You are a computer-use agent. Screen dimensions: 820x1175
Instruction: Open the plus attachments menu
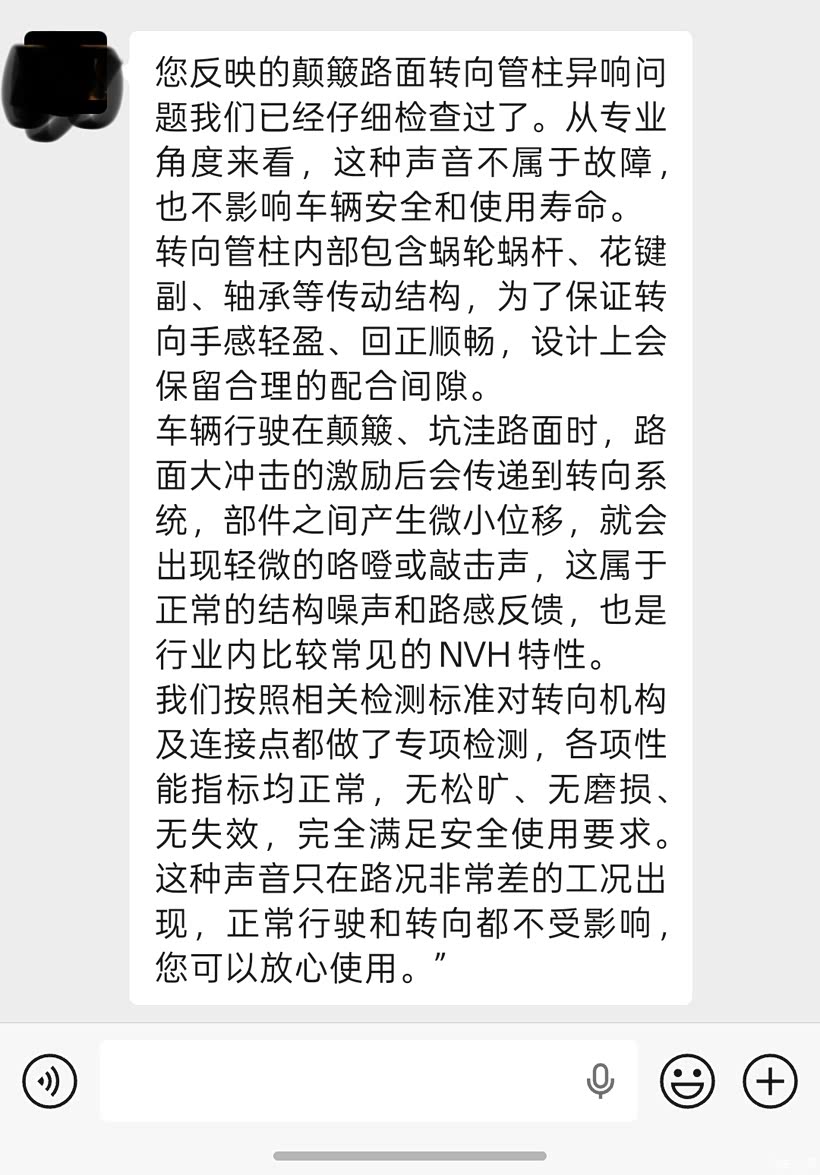pos(770,1081)
